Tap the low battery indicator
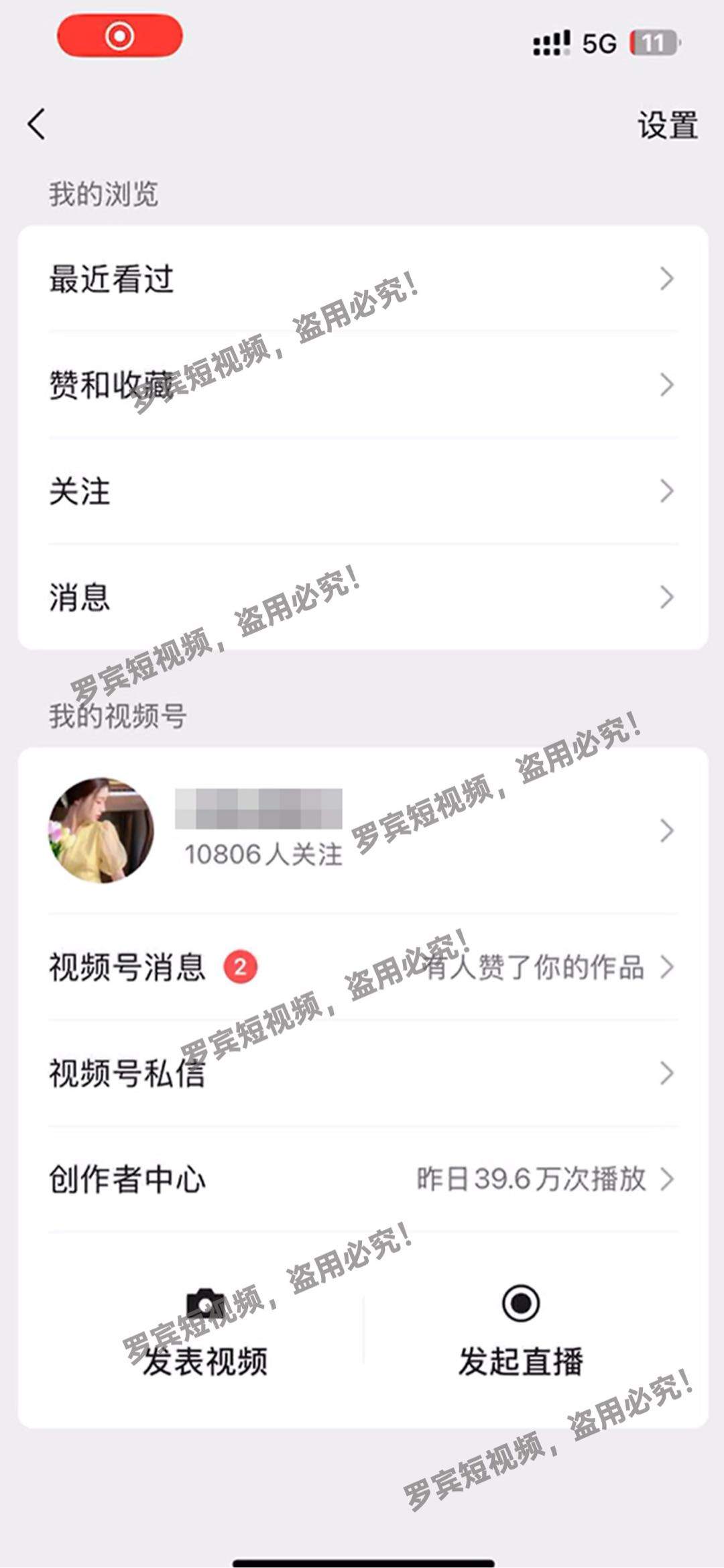The width and height of the screenshot is (724, 1568). [653, 42]
